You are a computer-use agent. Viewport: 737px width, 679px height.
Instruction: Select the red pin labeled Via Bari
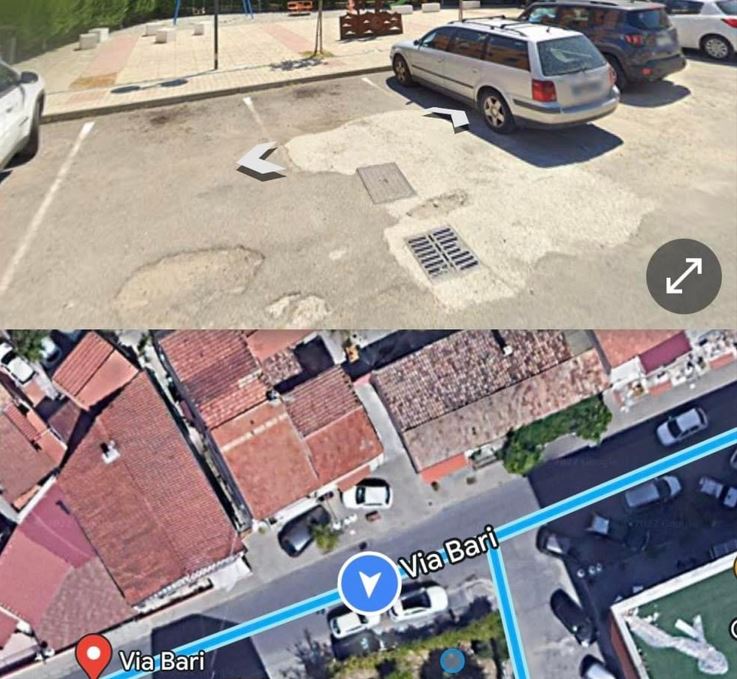point(94,654)
